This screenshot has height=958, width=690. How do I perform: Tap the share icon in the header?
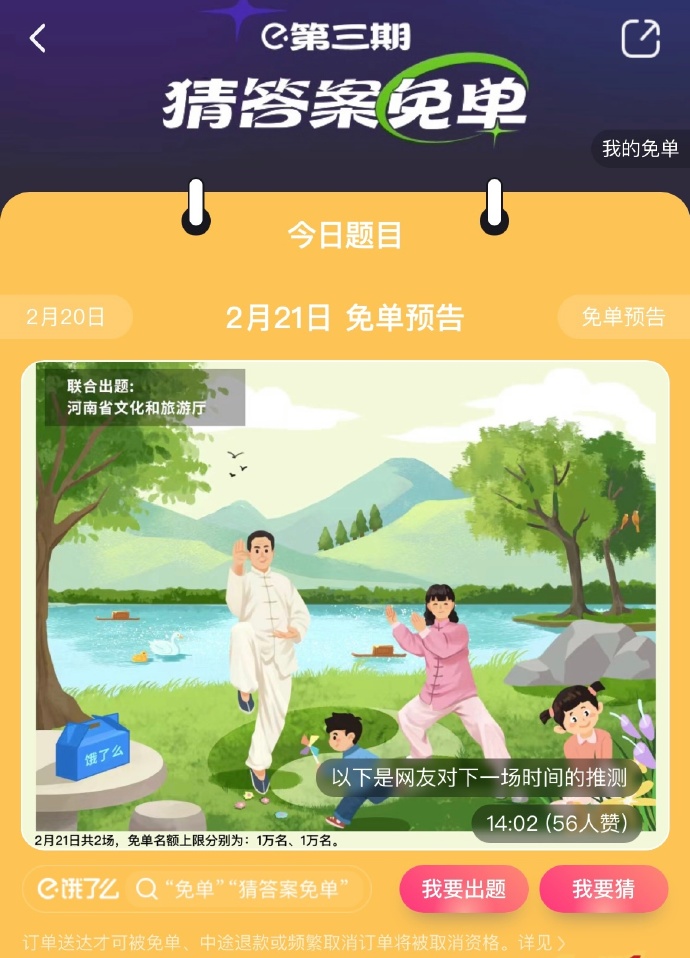641,39
